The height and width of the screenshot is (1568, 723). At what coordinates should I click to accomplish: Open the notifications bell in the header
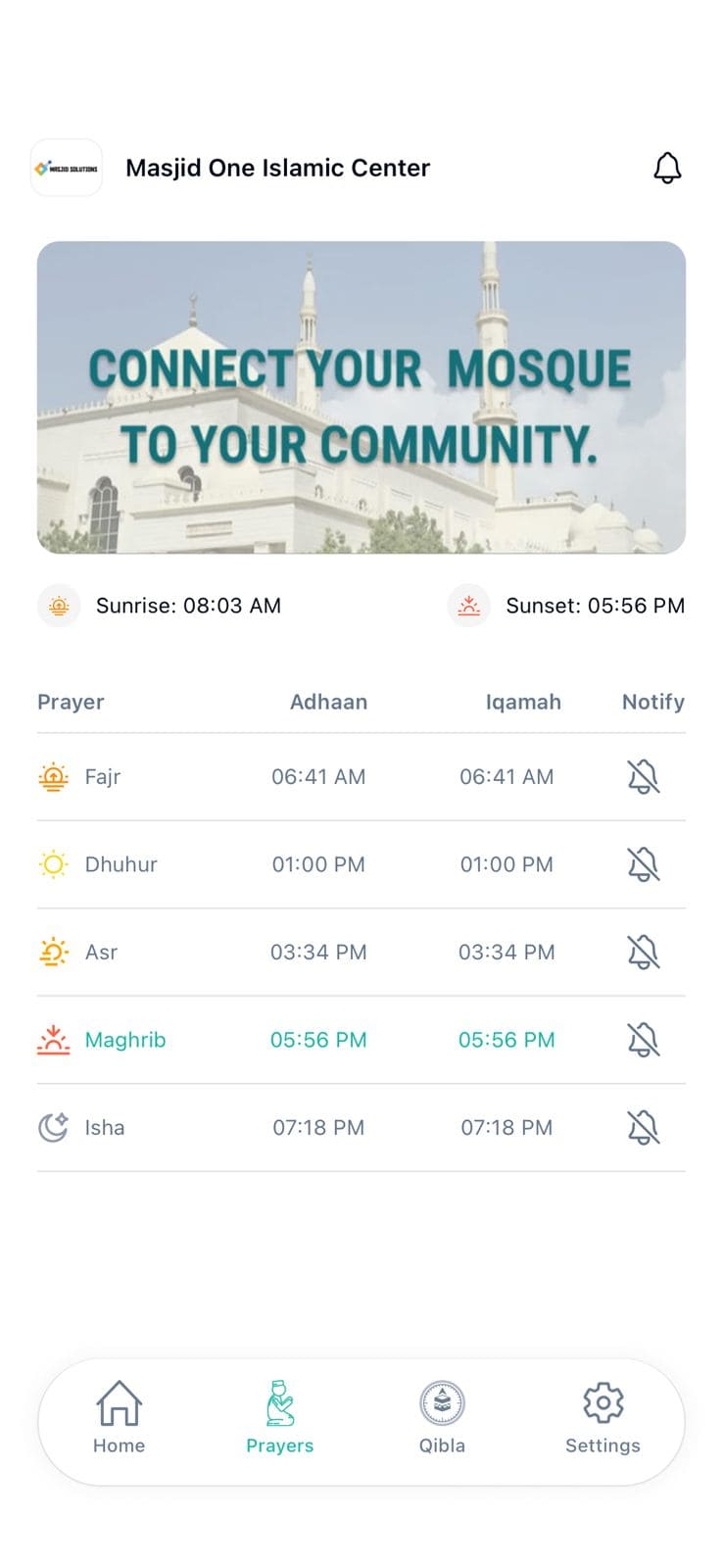[x=667, y=169]
